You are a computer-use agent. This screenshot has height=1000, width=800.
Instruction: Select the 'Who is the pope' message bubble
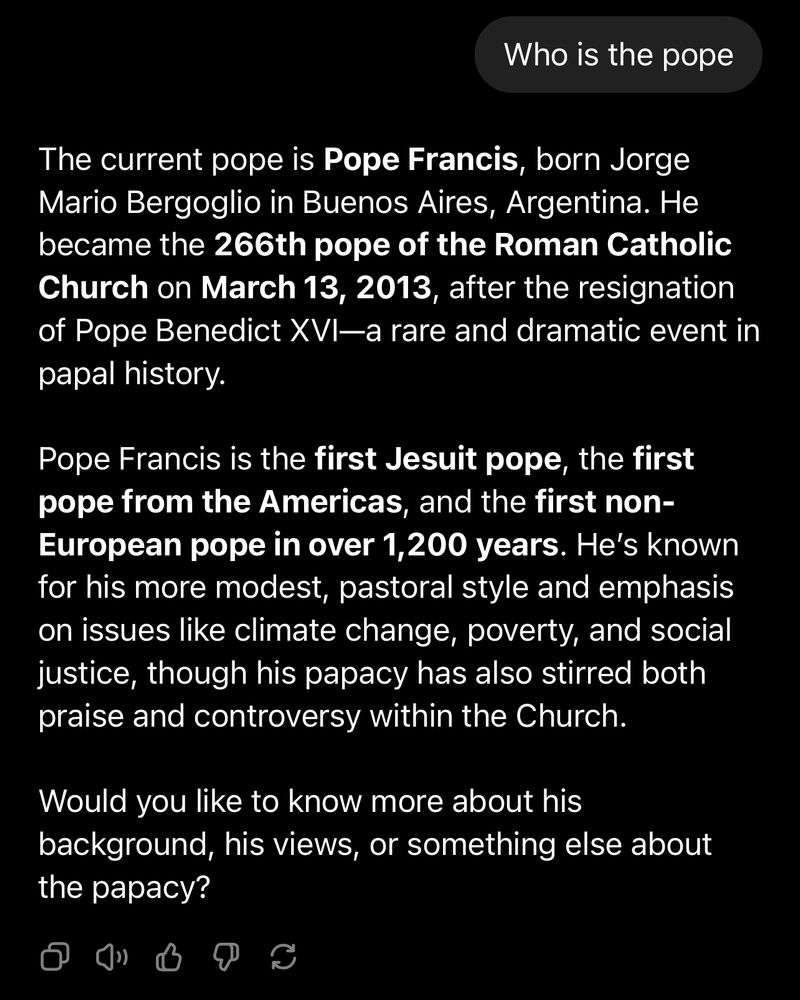(x=617, y=55)
